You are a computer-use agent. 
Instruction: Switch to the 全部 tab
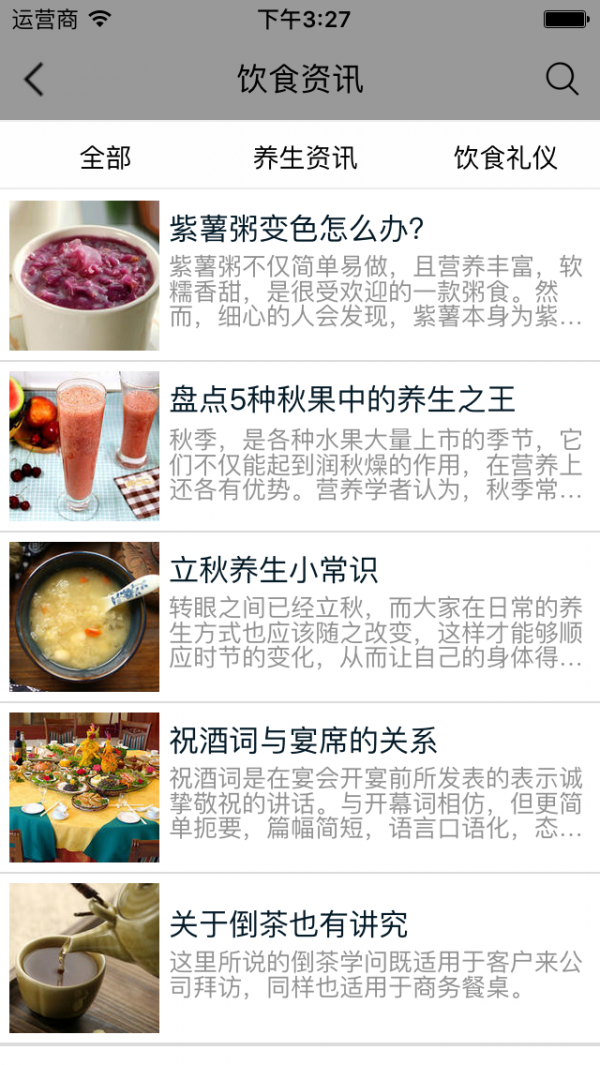point(105,158)
